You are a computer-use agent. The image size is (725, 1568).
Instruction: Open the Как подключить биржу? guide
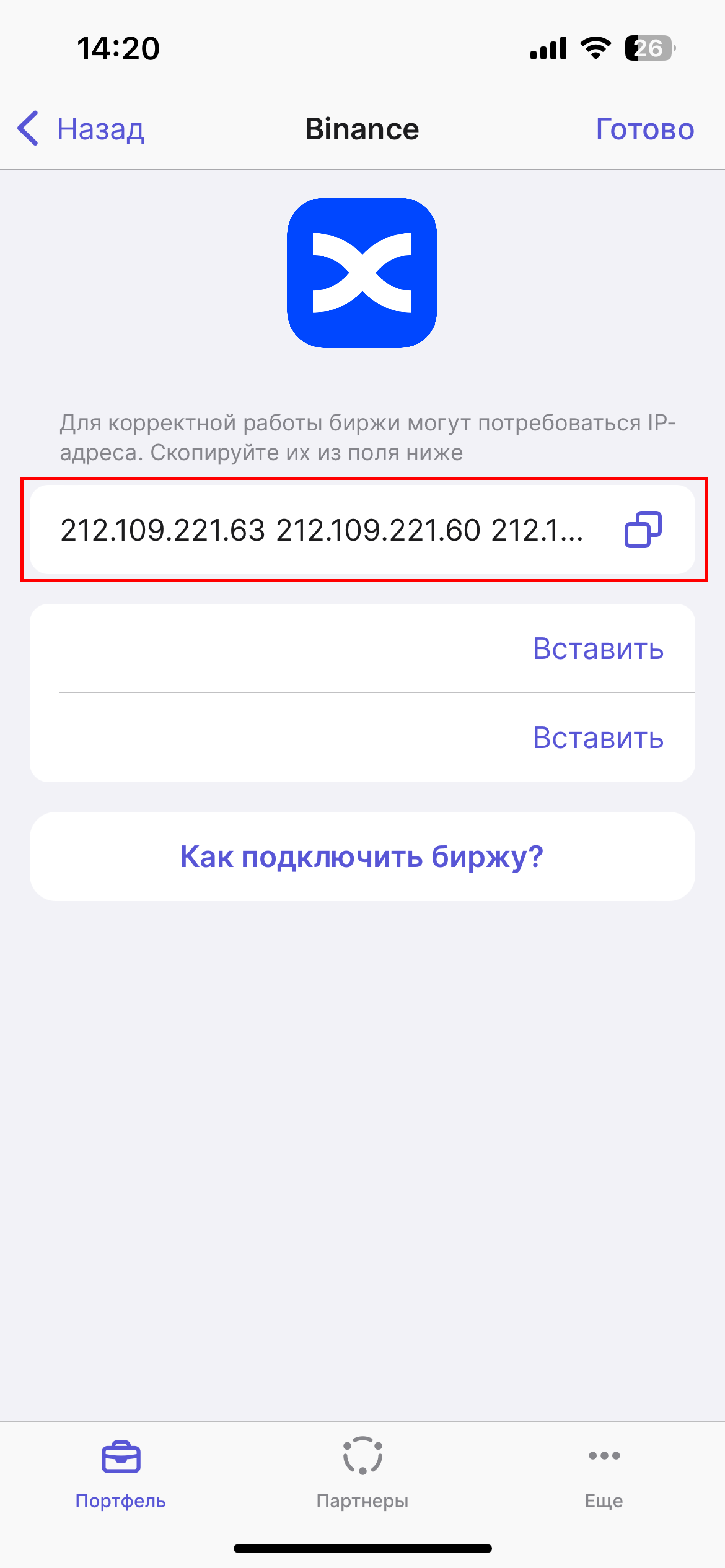[x=362, y=856]
